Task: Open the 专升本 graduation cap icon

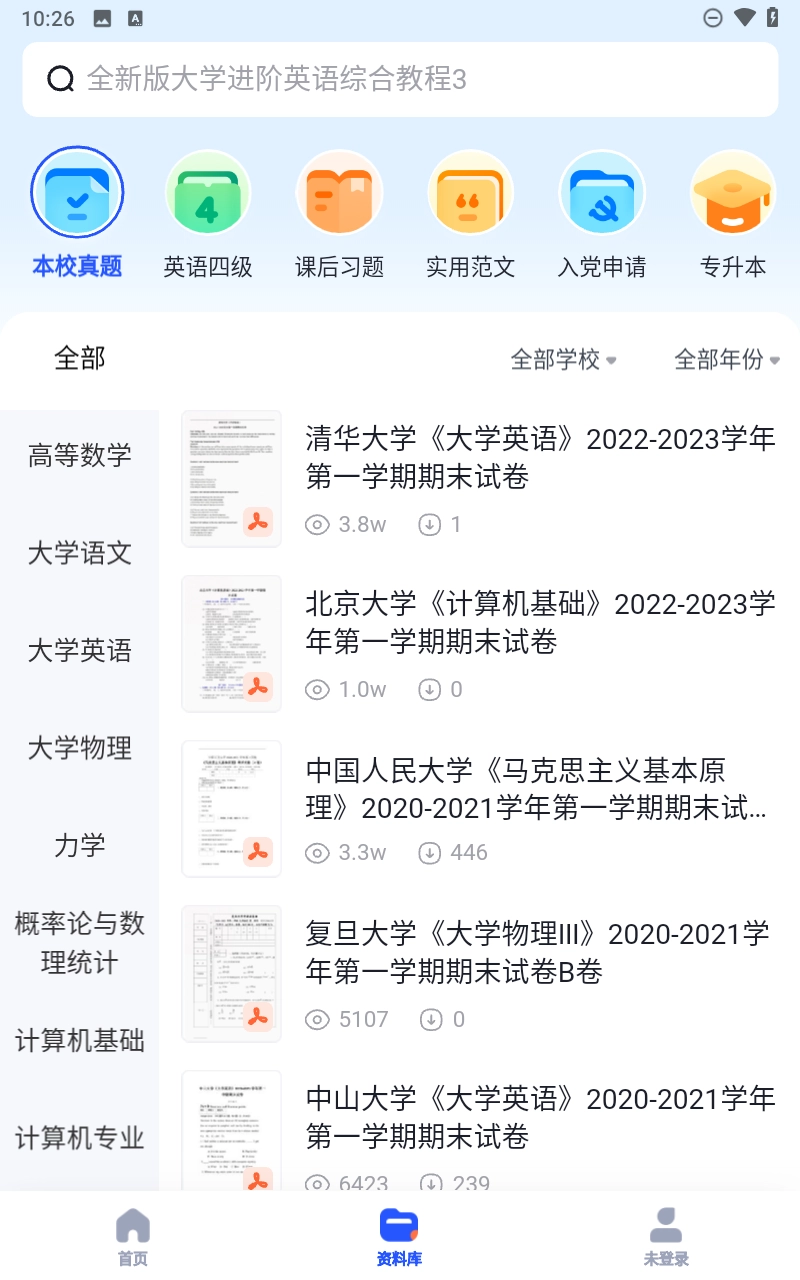Action: pos(733,191)
